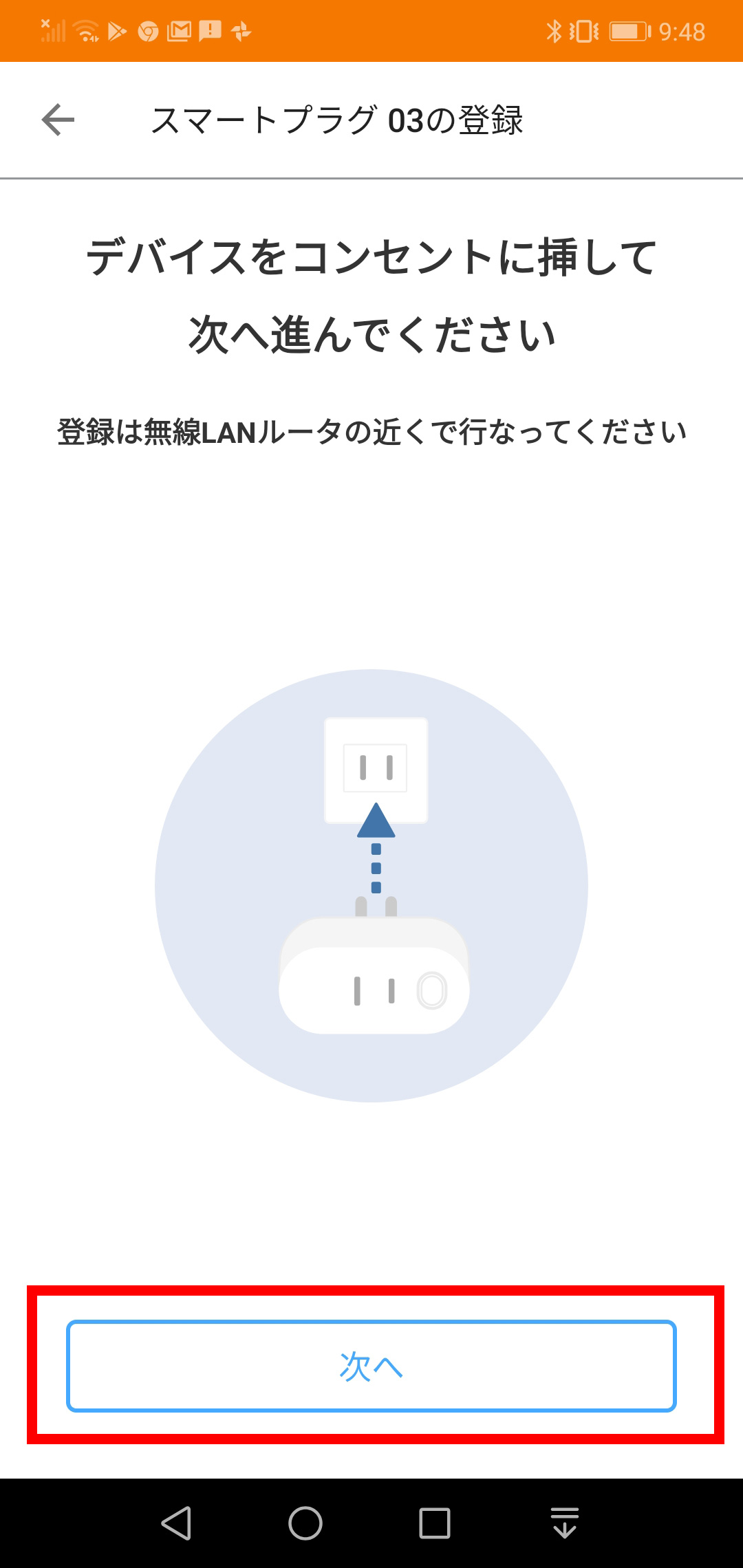The width and height of the screenshot is (743, 1568).
Task: Open the system home screen
Action: (305, 1523)
